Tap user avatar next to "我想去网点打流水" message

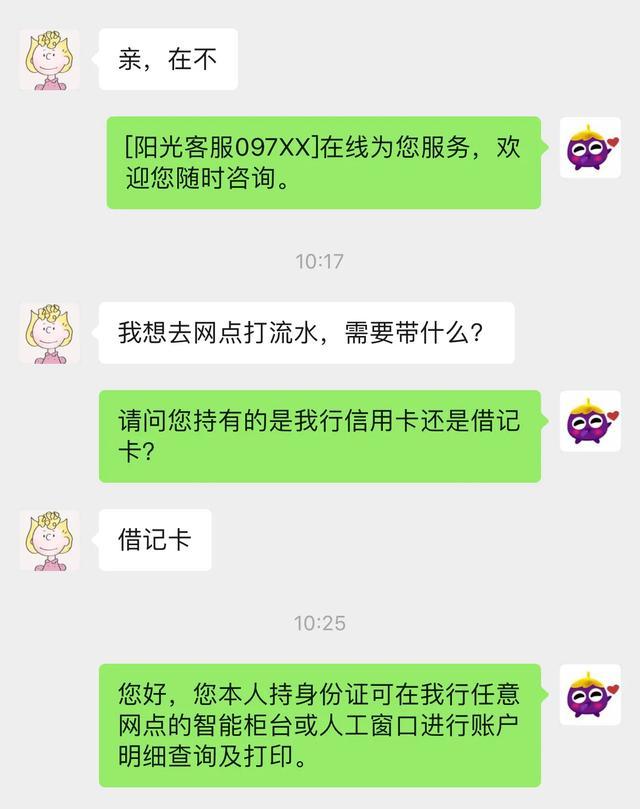tap(50, 333)
